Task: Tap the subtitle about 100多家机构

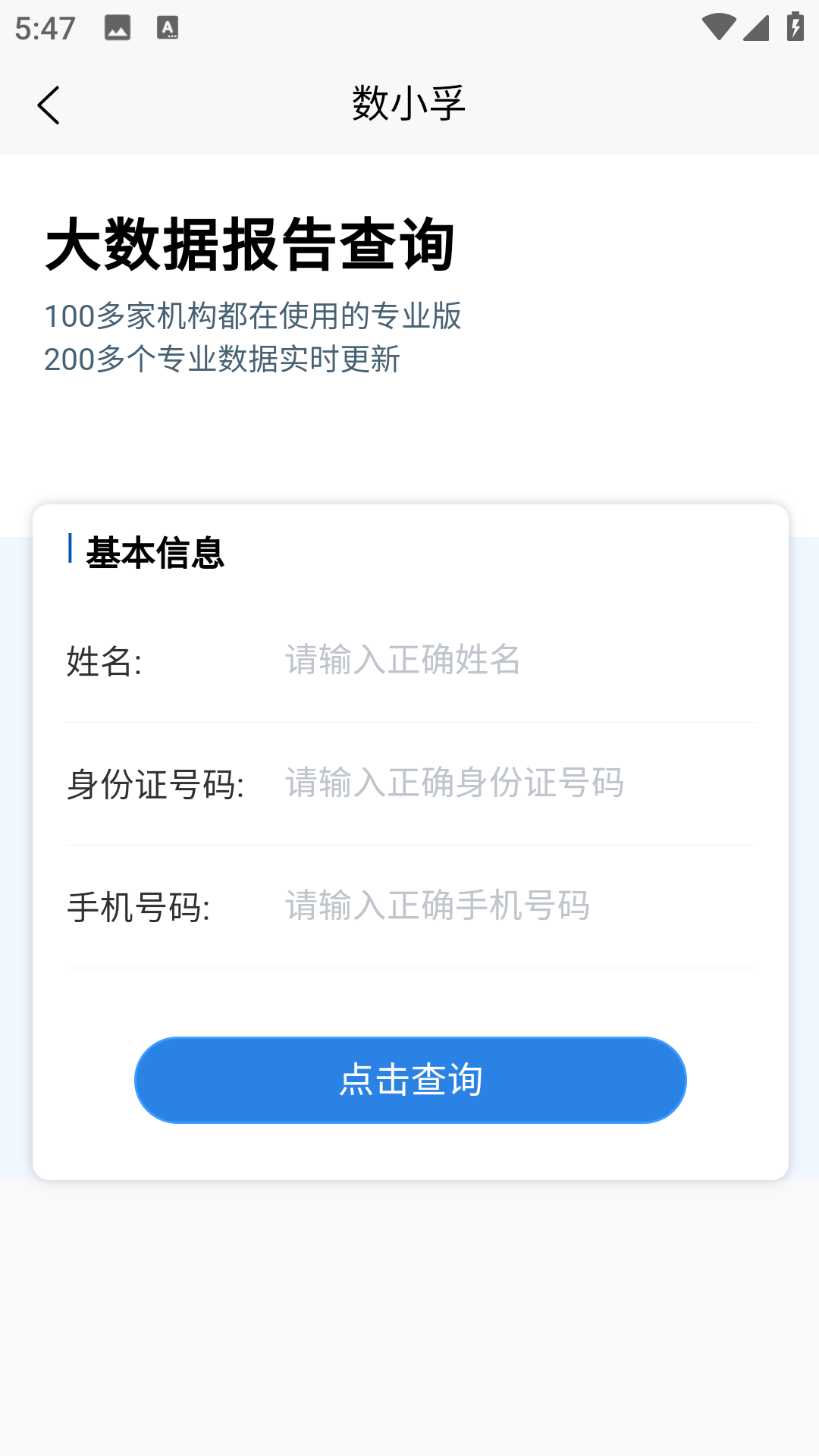Action: (254, 317)
